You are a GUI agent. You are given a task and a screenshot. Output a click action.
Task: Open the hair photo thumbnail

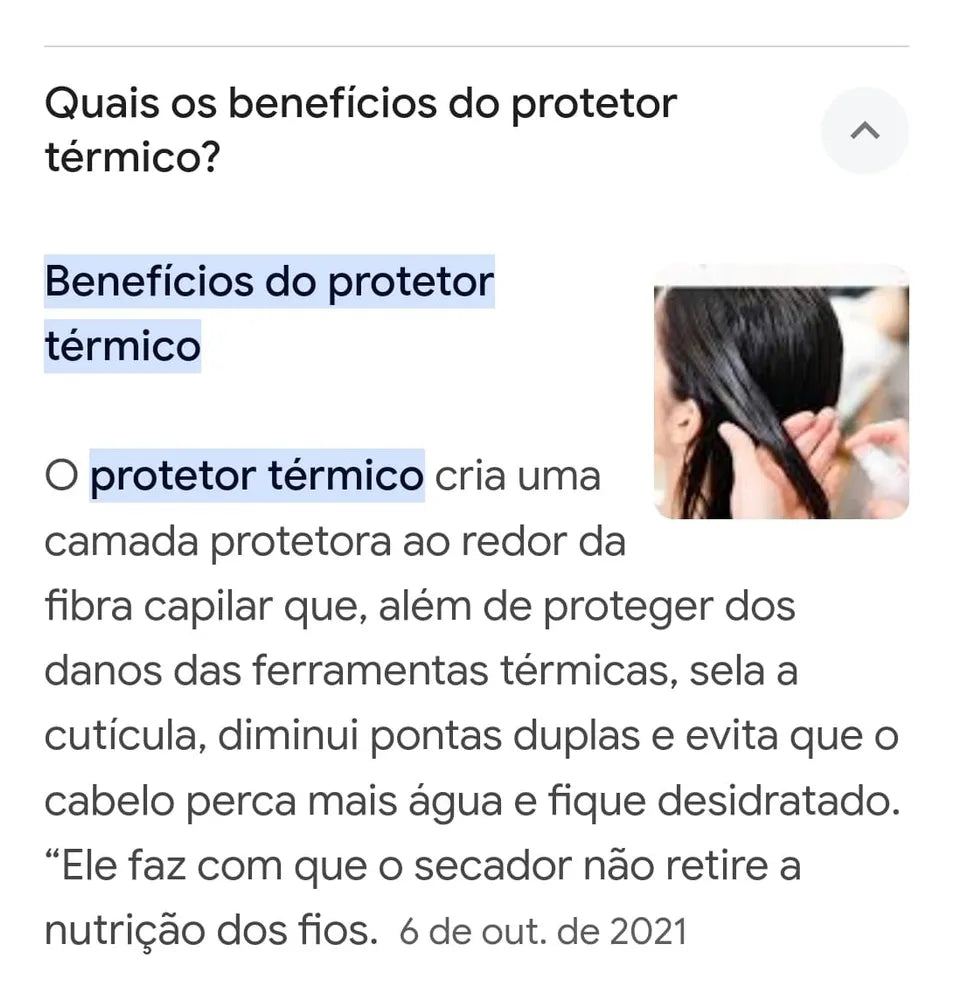click(781, 393)
